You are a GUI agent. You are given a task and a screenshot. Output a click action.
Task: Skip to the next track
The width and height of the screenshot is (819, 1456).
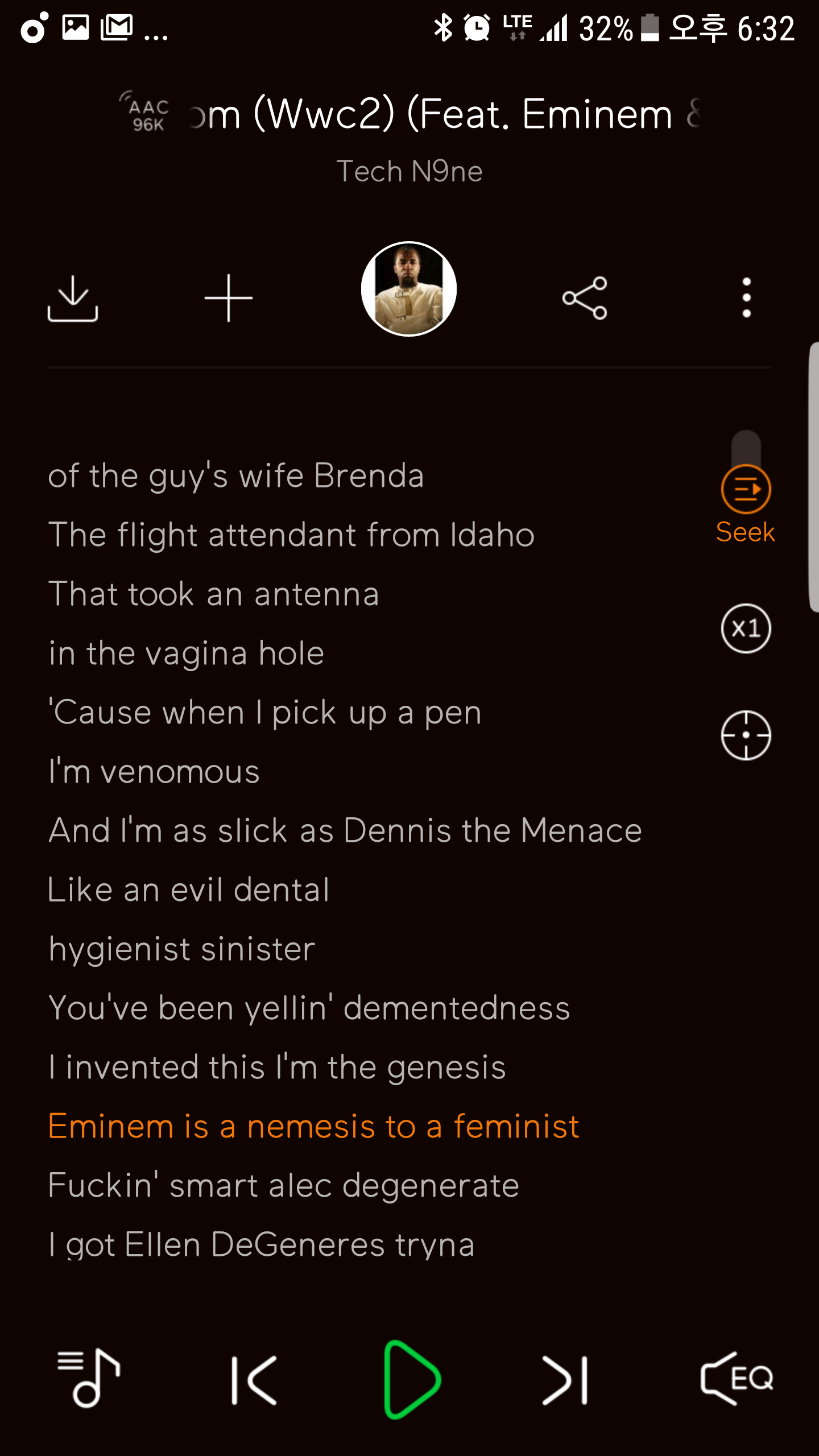tap(566, 1380)
